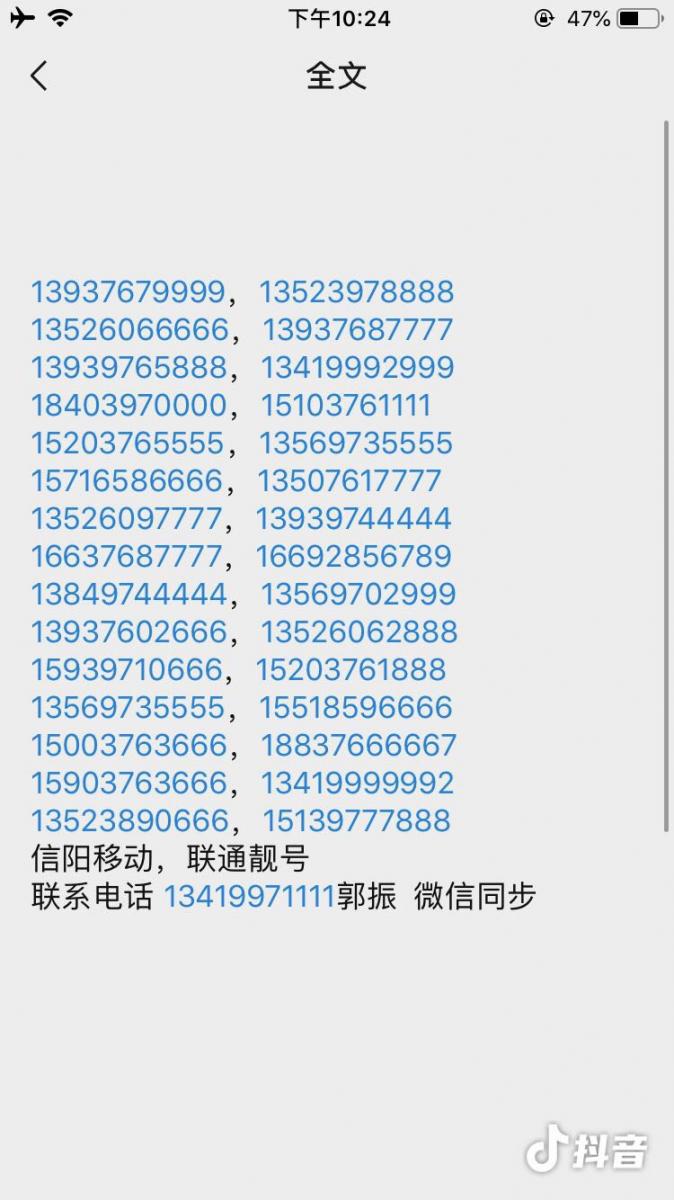Select the number 15103761111
Viewport: 674px width, 1200px height.
click(x=346, y=406)
